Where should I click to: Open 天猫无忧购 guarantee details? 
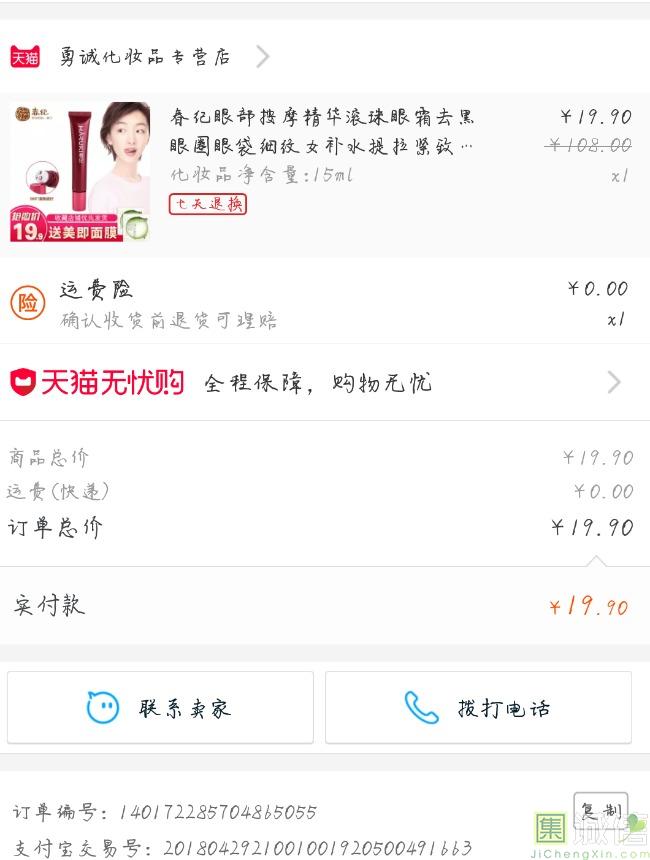320,382
